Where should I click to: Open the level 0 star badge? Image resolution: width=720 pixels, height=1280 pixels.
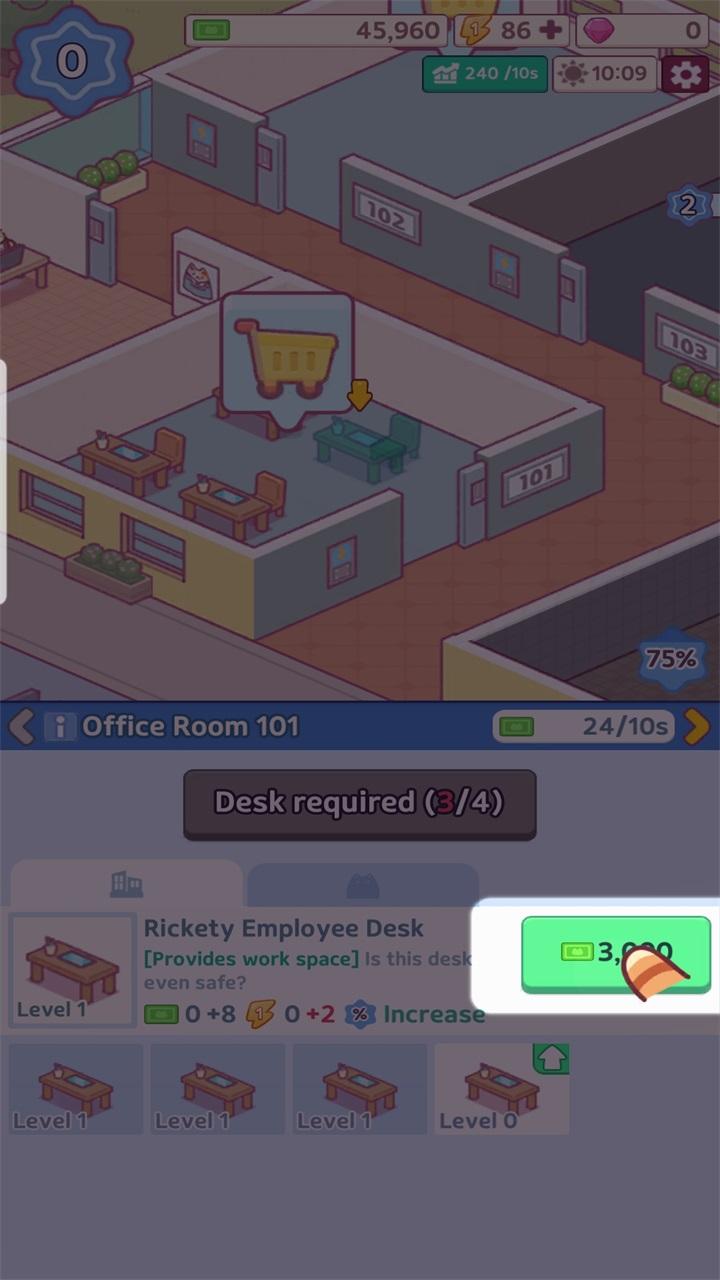tap(70, 62)
